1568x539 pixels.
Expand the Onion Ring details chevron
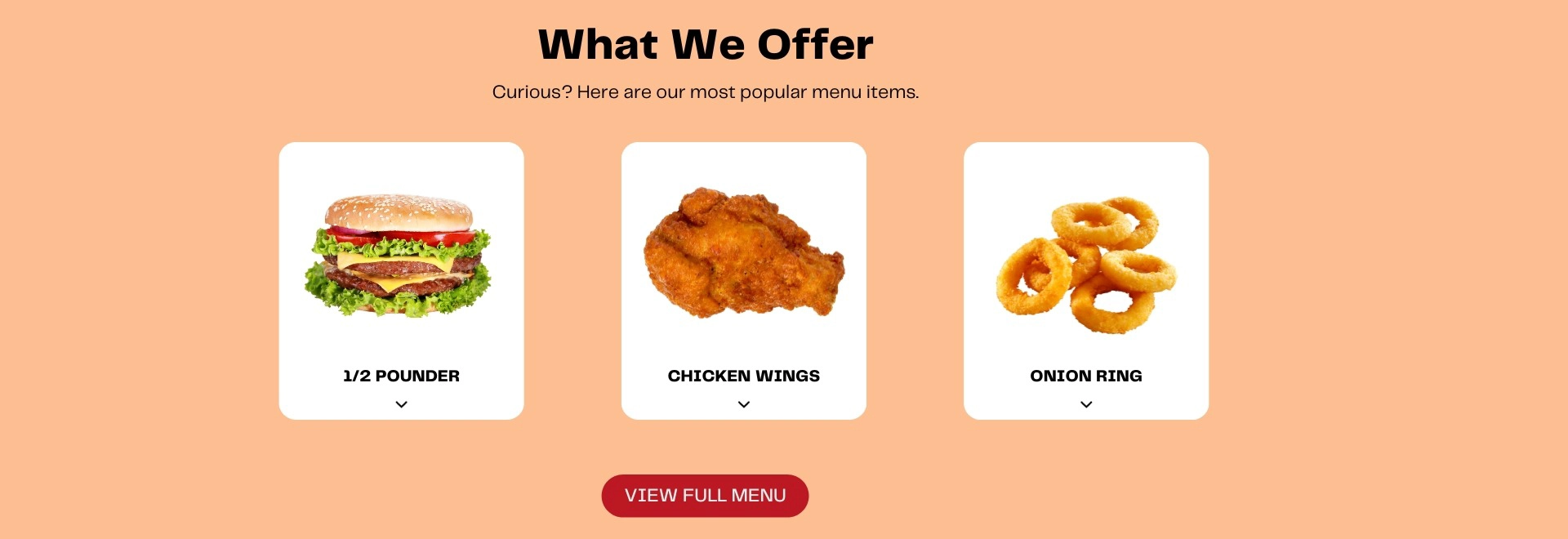click(1085, 404)
